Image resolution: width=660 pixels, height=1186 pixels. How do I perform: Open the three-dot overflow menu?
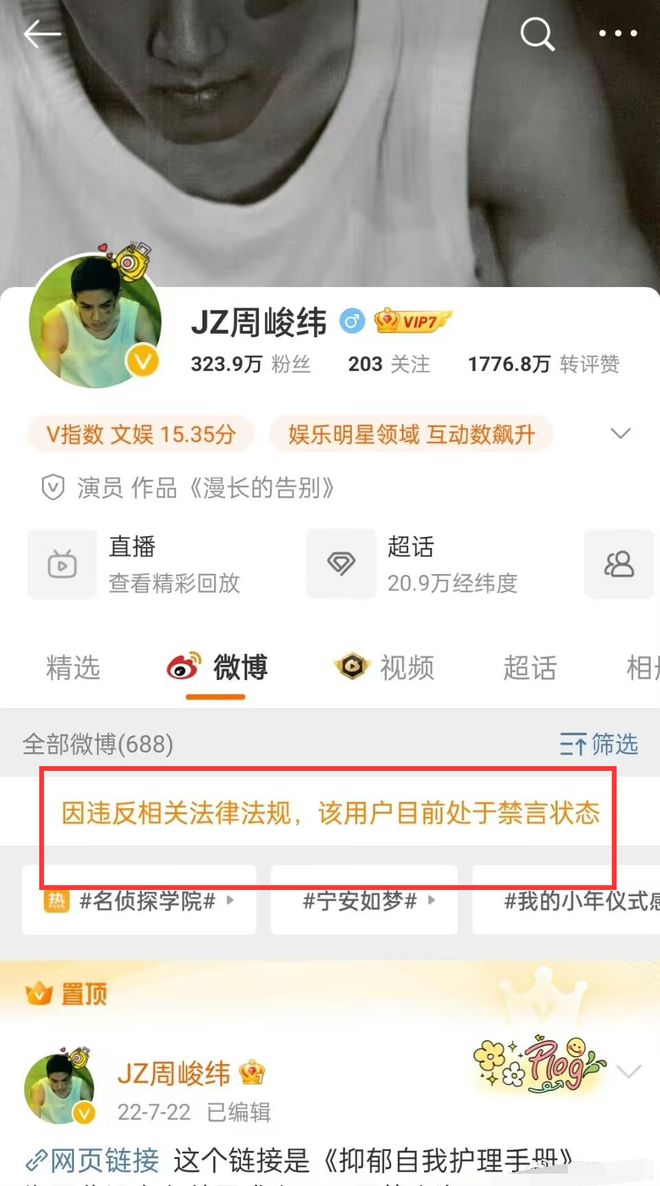coord(617,35)
